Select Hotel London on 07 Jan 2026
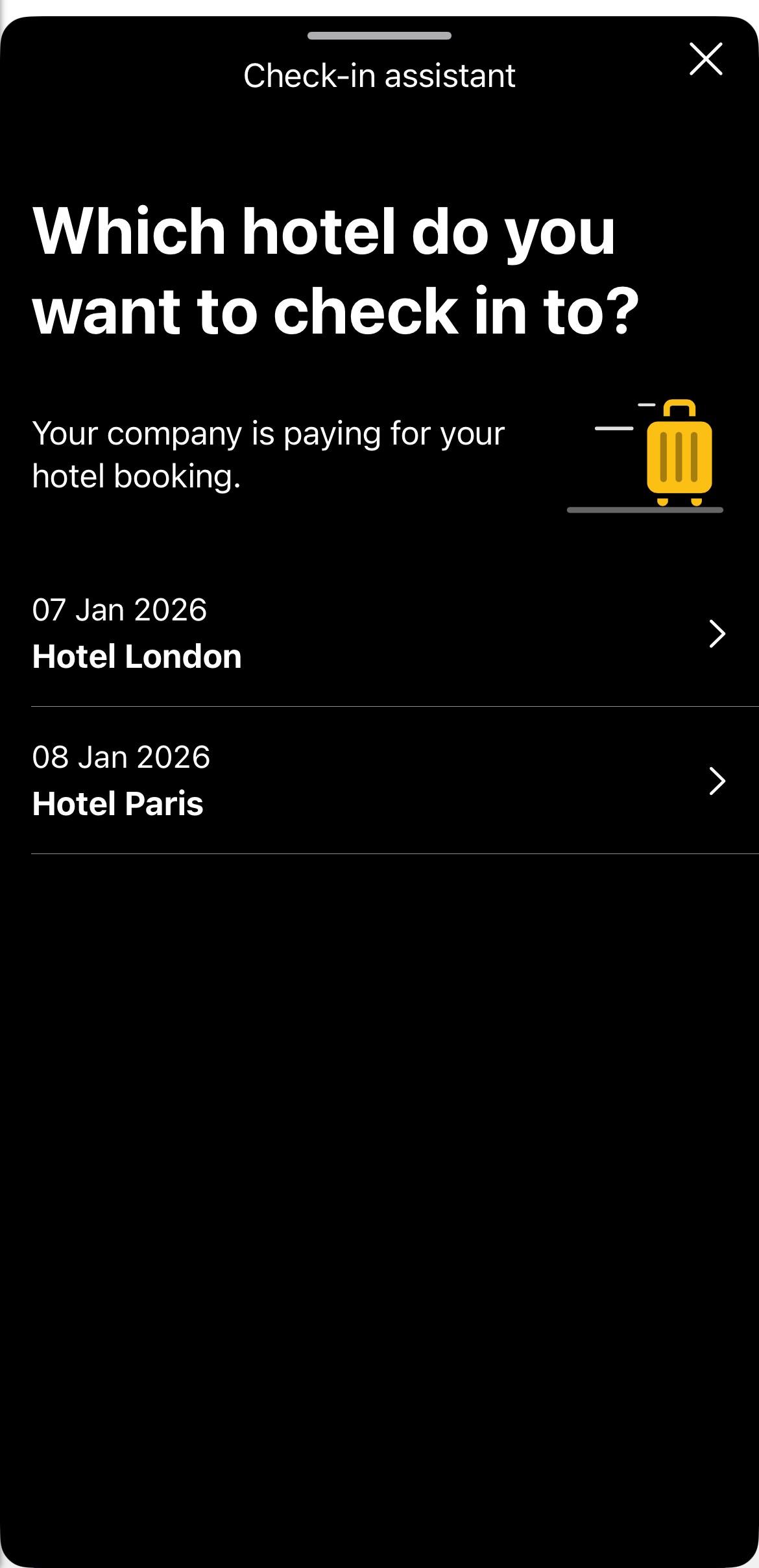Screen dimensions: 759x1568 tap(394, 633)
